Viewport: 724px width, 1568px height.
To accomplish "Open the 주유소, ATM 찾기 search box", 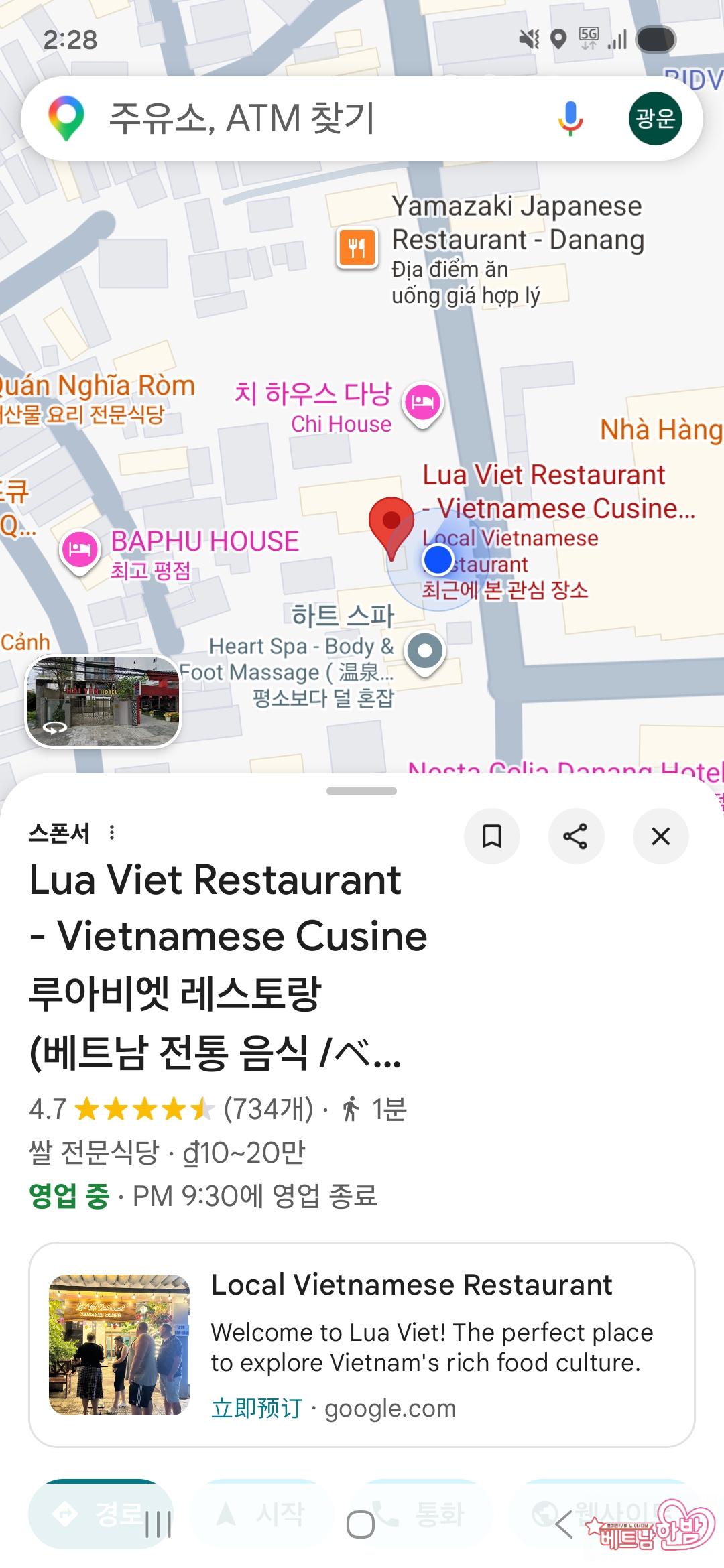I will pos(302,119).
